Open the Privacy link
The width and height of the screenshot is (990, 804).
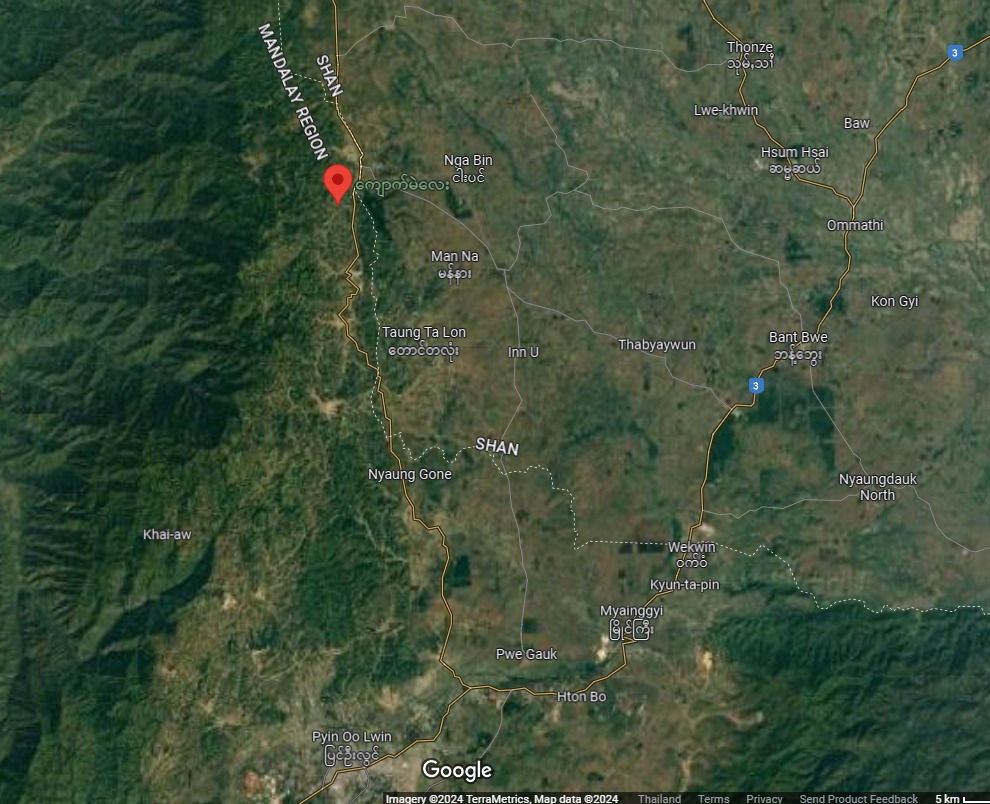(x=764, y=798)
